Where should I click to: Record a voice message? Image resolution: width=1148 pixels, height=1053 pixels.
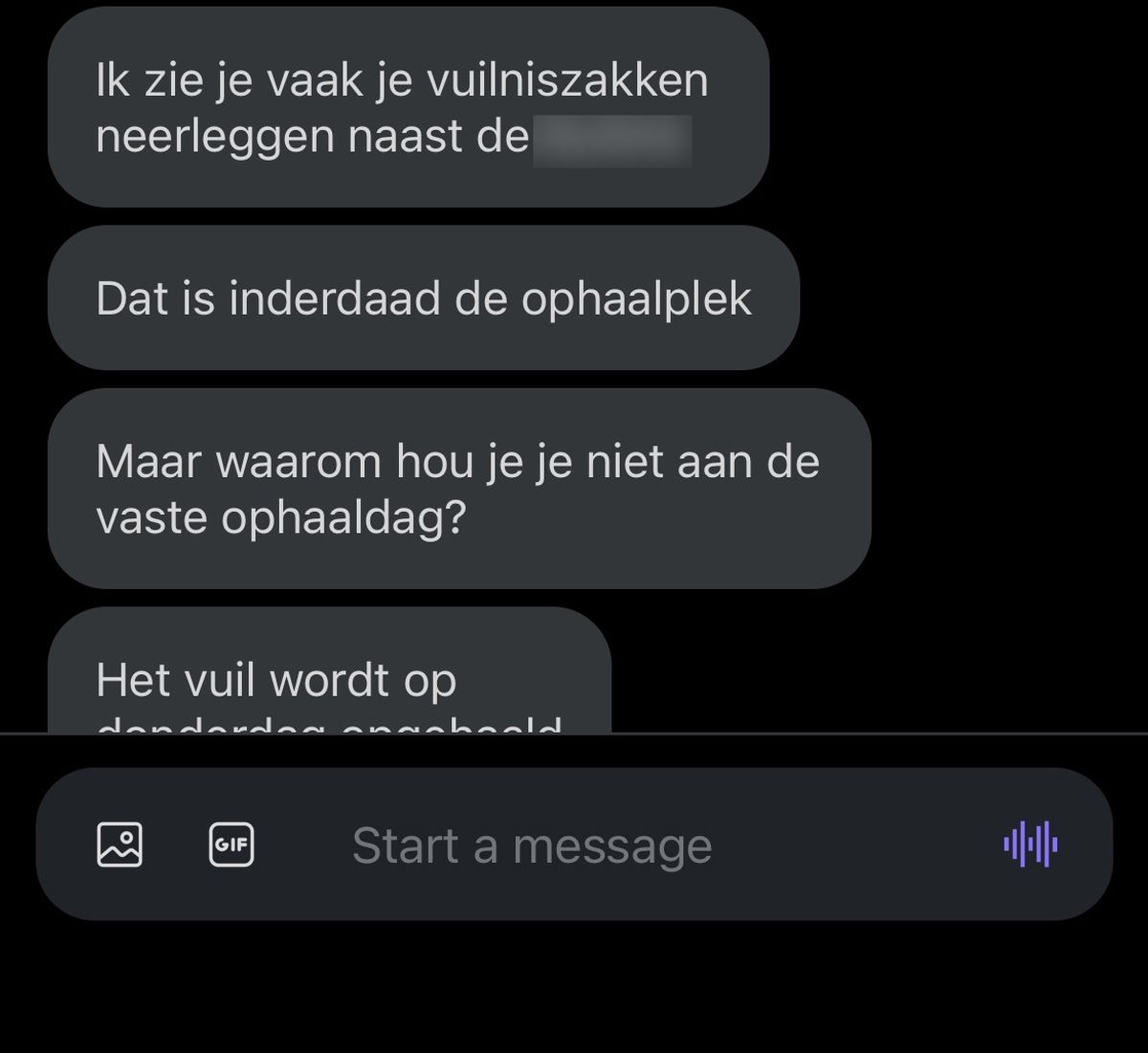[1029, 845]
